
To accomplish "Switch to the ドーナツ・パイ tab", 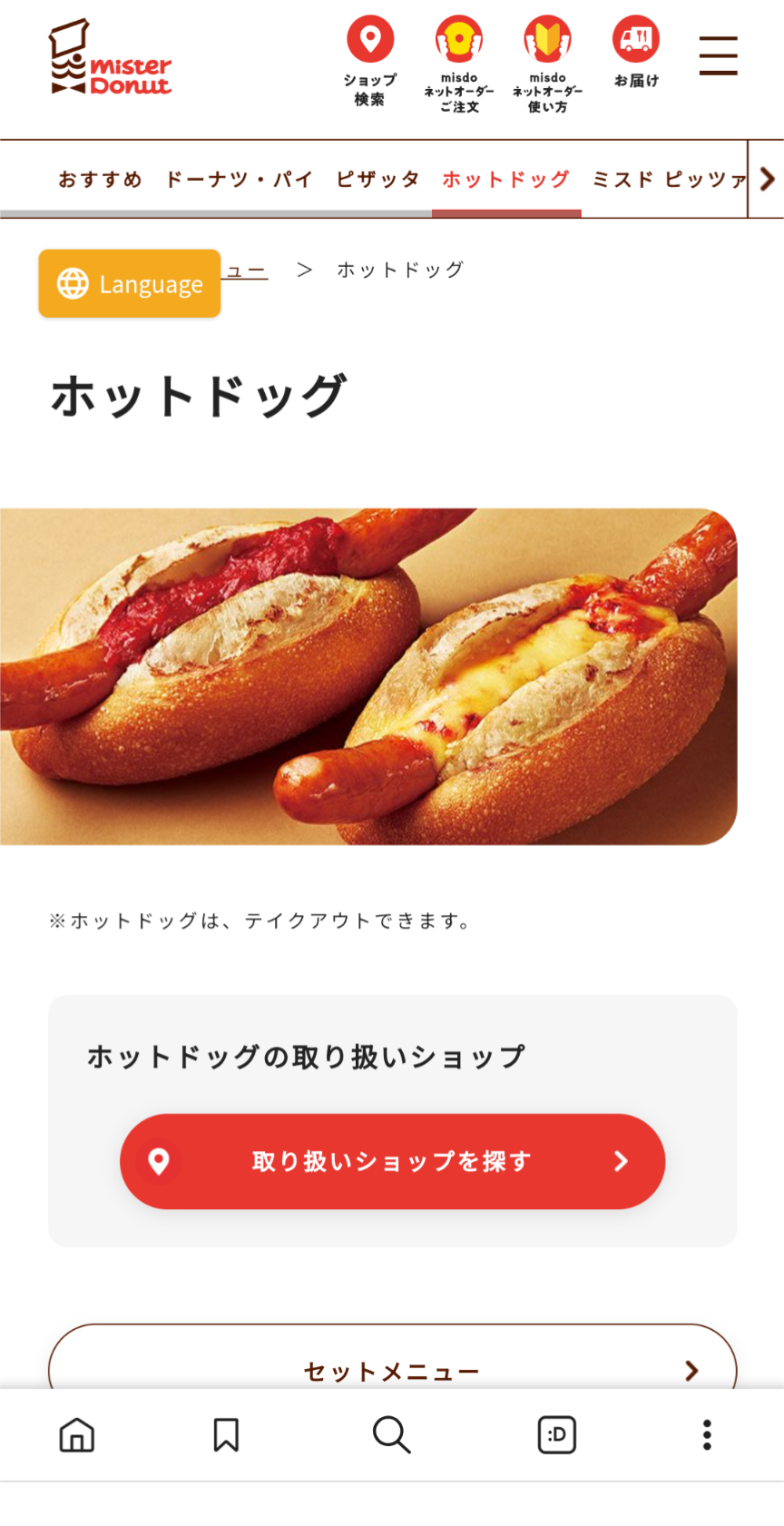I will 240,179.
